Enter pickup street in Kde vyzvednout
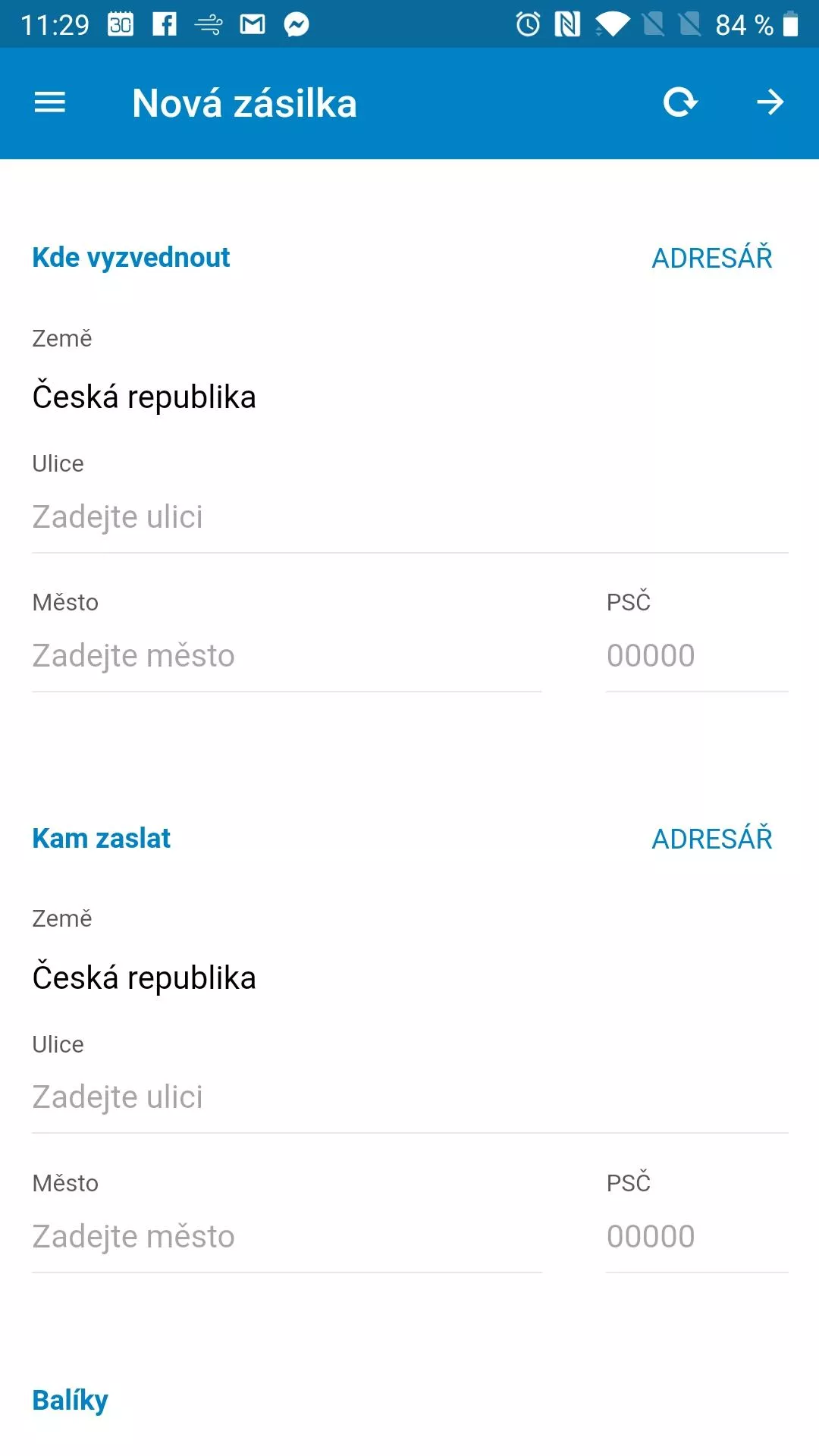Screen dimensions: 819x1456 [410, 517]
